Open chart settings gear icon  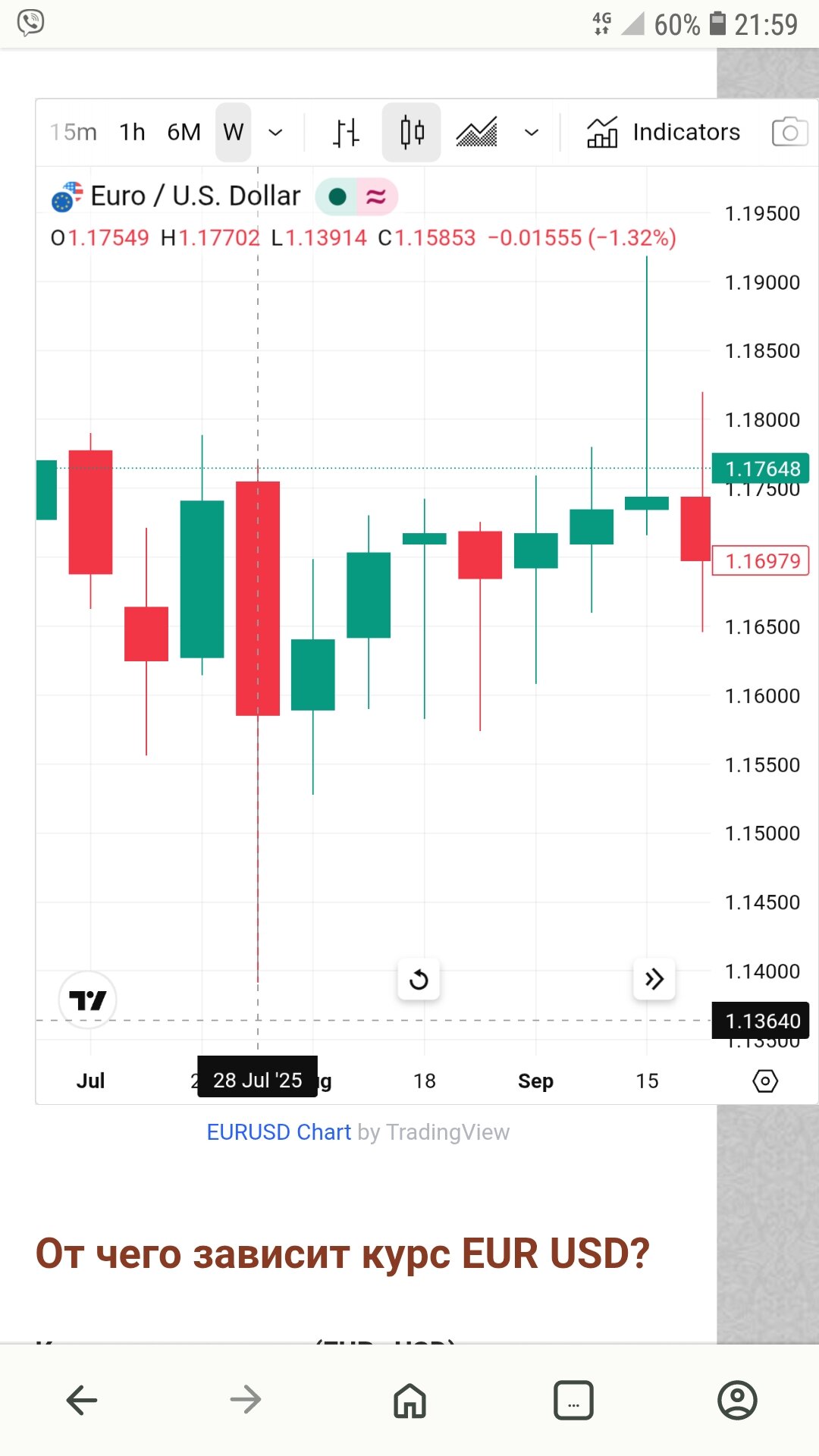coord(765,1081)
